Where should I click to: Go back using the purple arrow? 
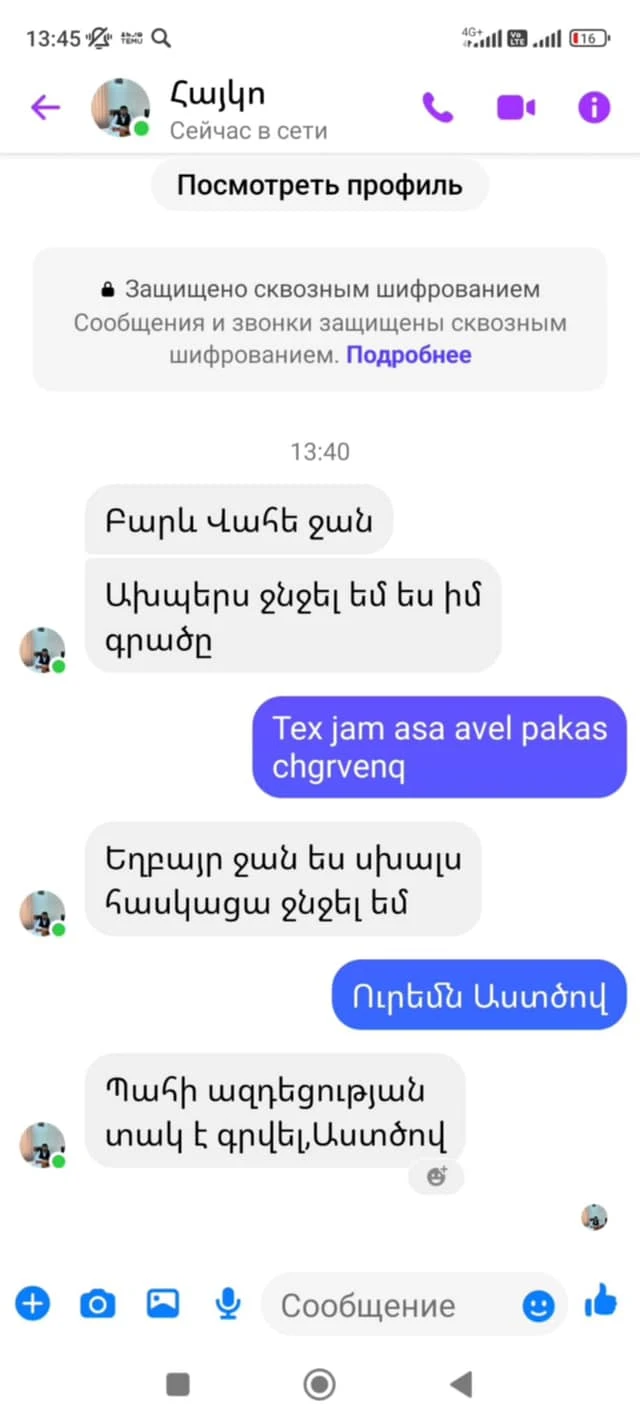[x=45, y=107]
